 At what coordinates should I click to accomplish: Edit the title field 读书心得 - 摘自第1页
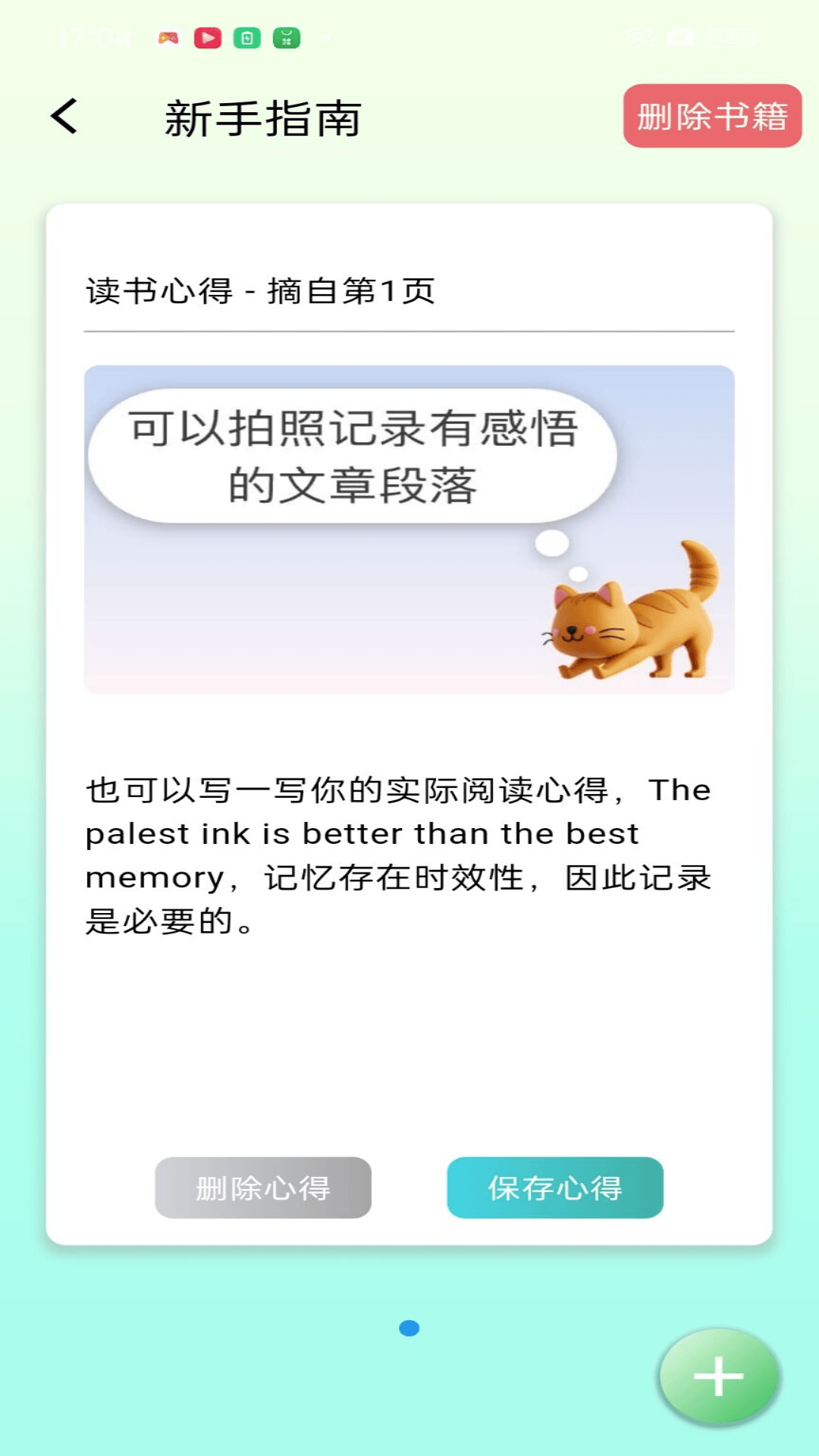(x=409, y=291)
